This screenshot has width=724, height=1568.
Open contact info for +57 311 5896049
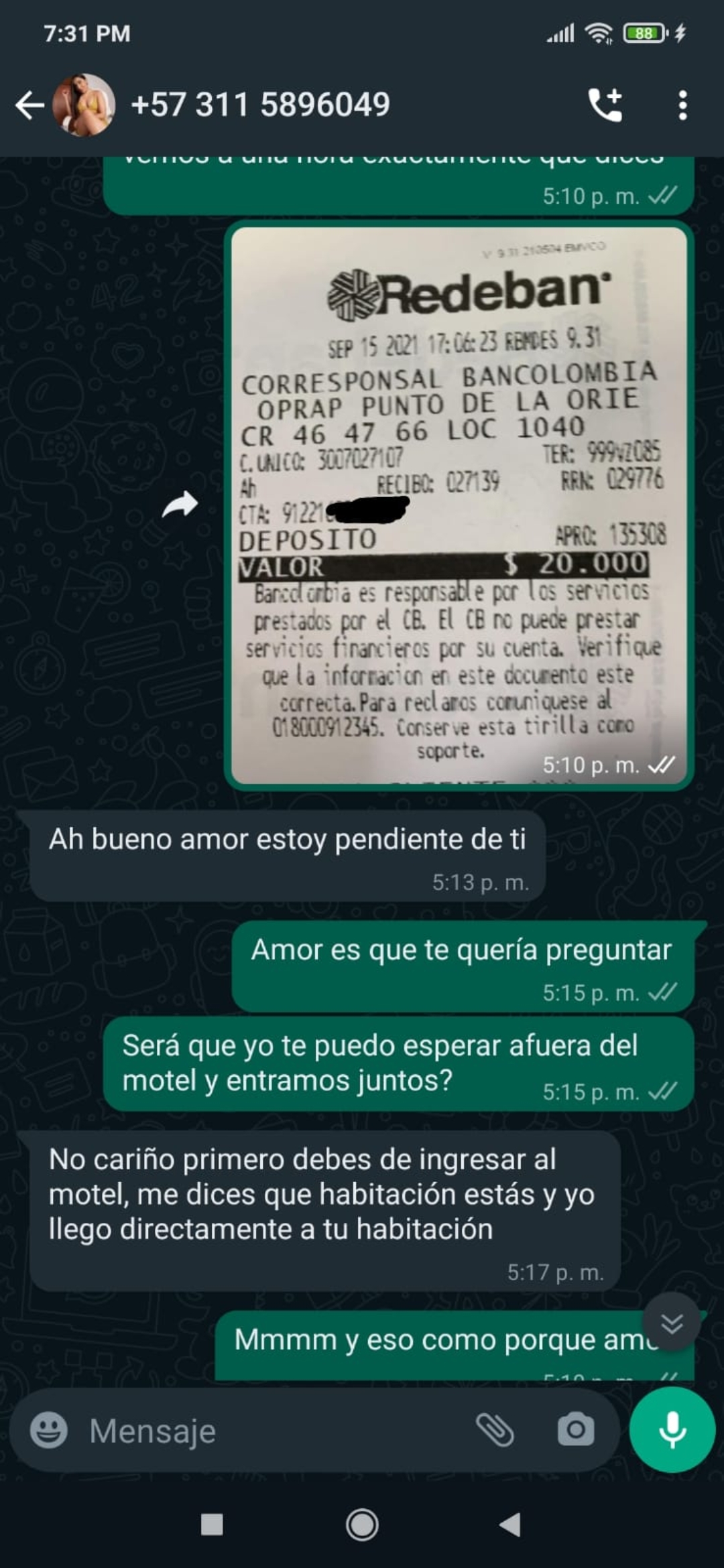[260, 105]
